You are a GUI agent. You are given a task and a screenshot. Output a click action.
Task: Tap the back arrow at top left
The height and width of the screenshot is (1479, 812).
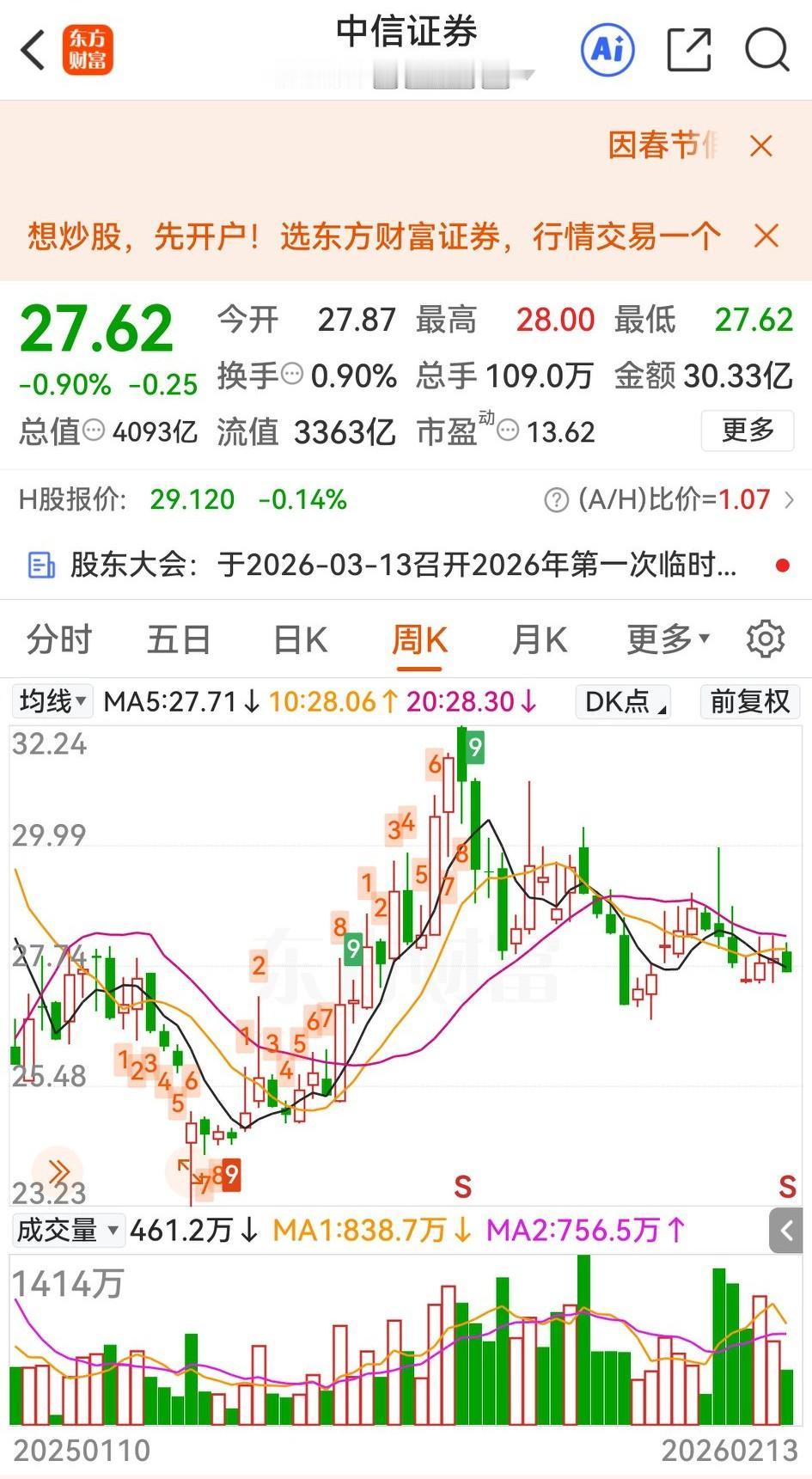point(33,50)
